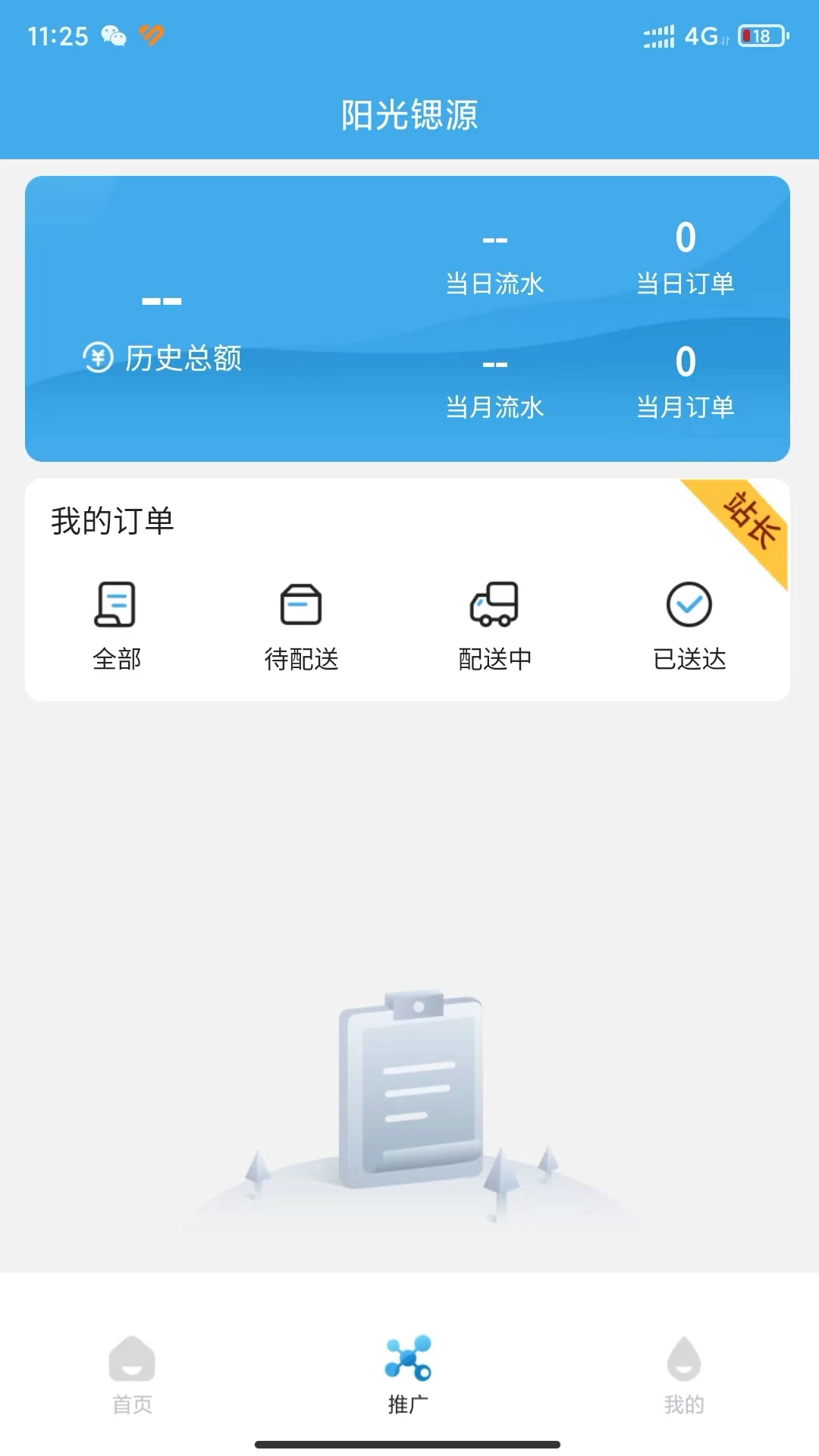819x1456 pixels.
Task: Select the 待配送 pending delivery icon
Action: (x=302, y=605)
